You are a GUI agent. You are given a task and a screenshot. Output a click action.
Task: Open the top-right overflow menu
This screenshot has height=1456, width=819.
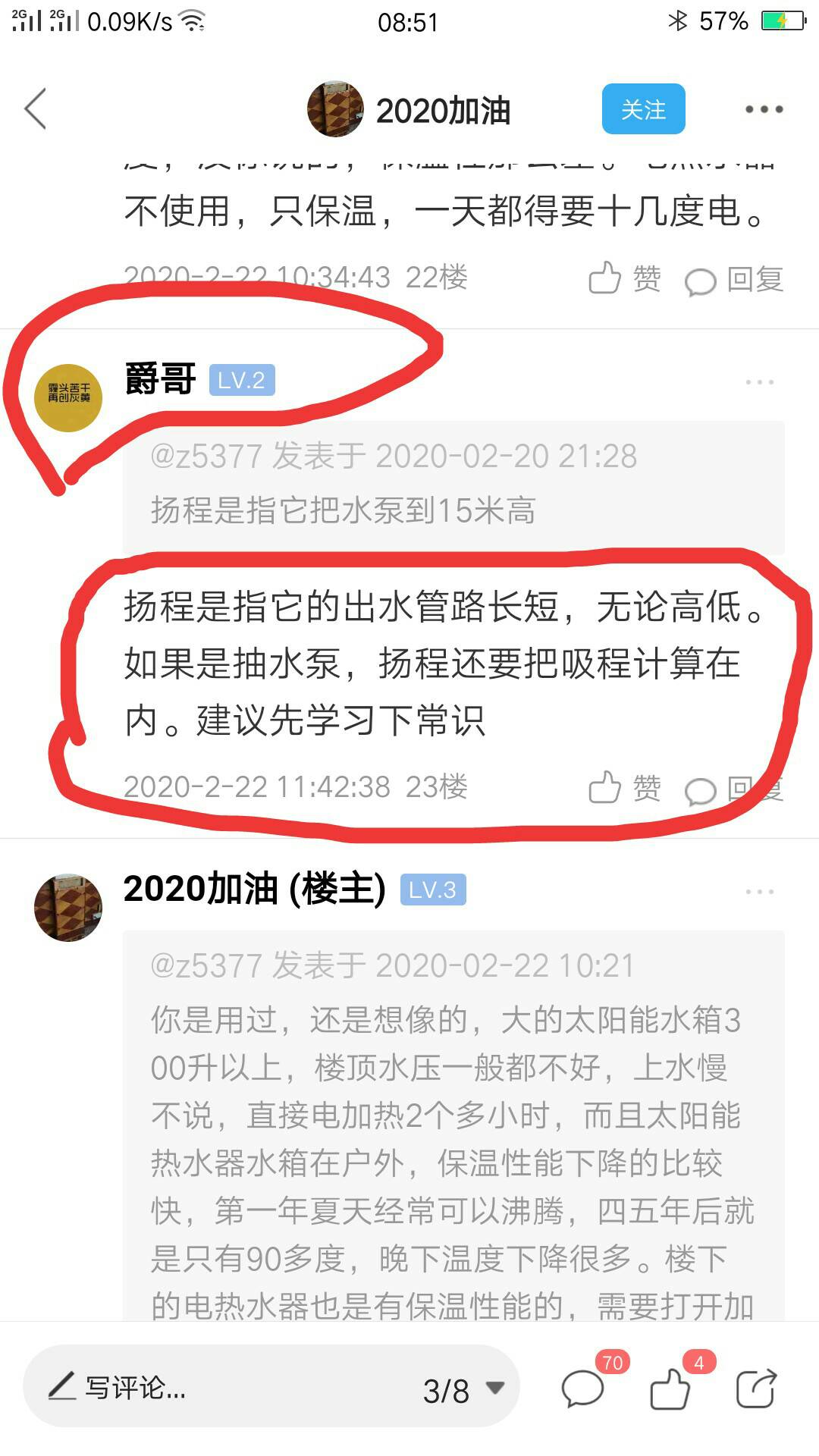[x=763, y=109]
